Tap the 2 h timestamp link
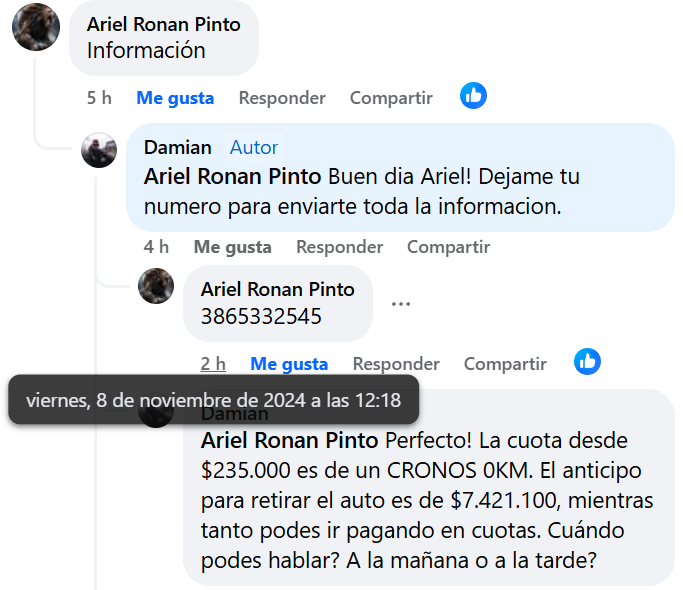This screenshot has height=590, width=683. click(x=212, y=364)
